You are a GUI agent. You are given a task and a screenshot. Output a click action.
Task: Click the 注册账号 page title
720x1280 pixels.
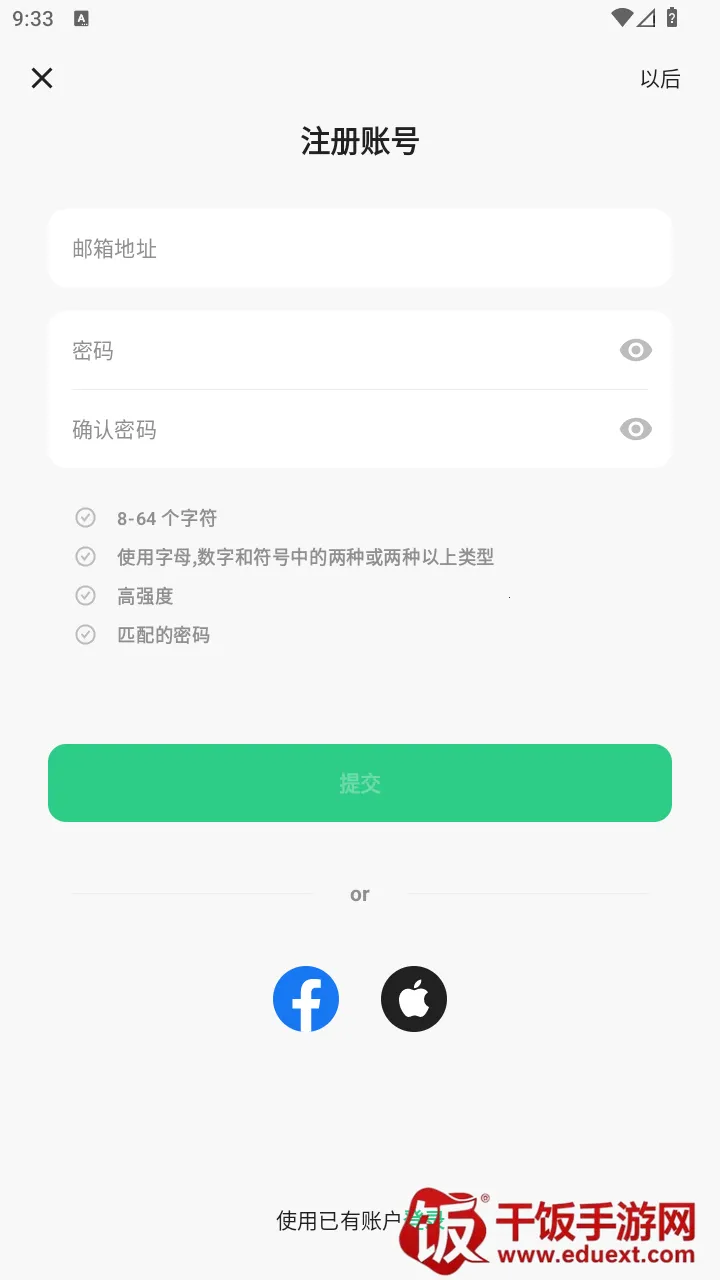click(x=360, y=143)
